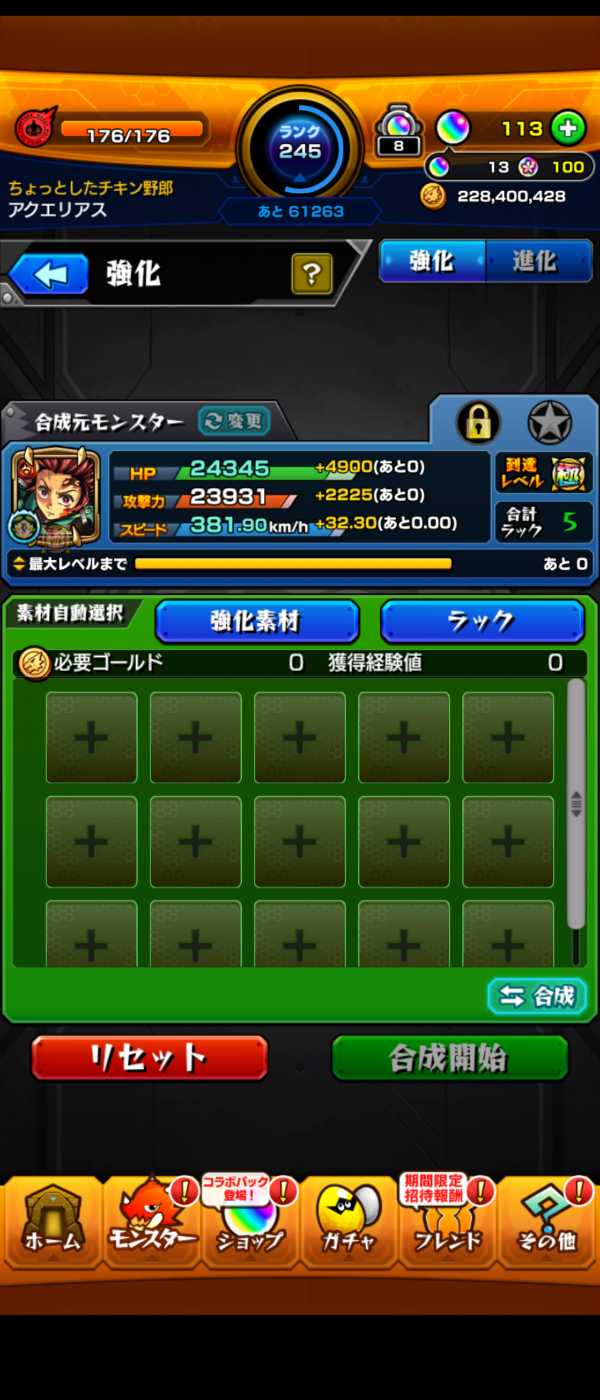Toggle the star favorite icon
Screen dimensions: 600x1400
549,423
